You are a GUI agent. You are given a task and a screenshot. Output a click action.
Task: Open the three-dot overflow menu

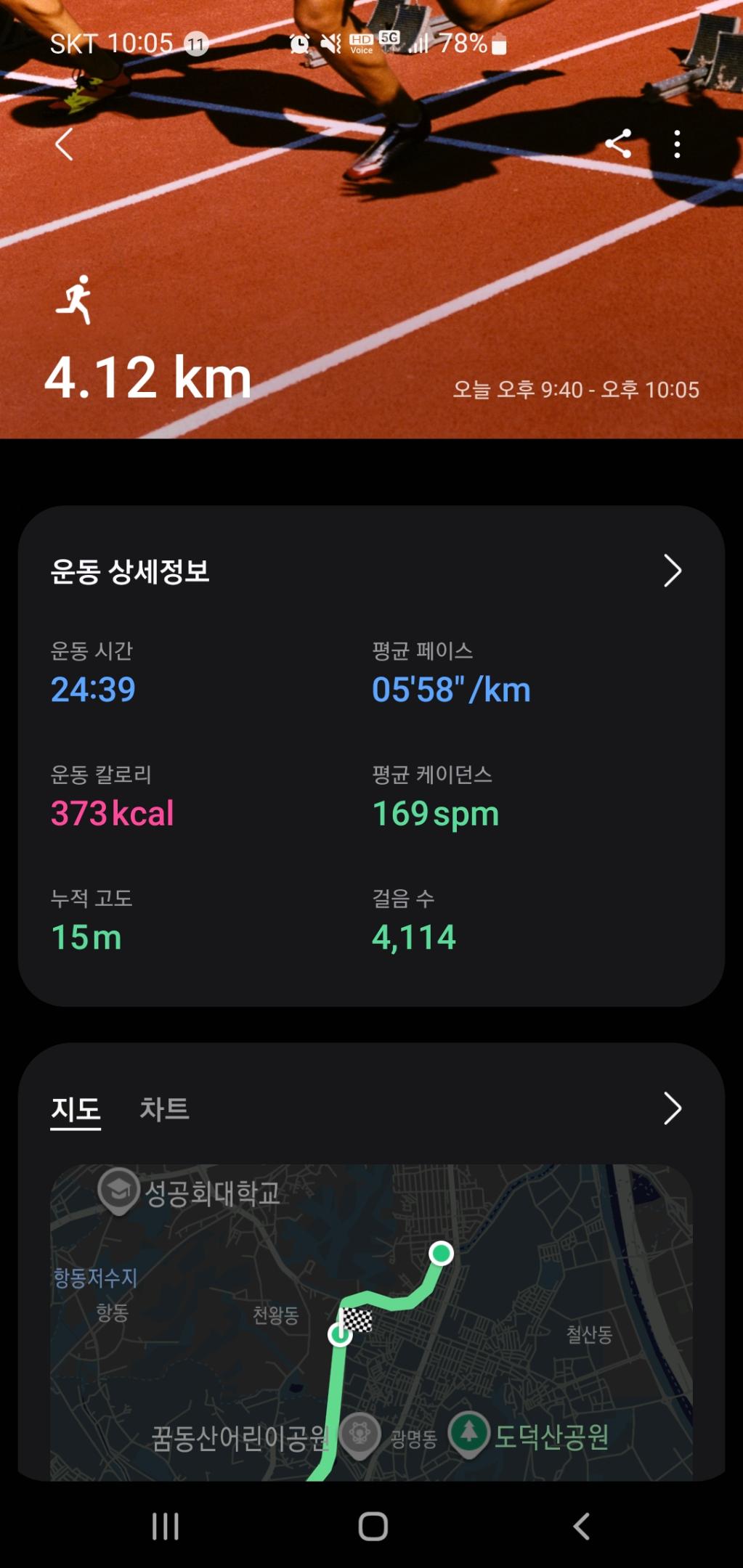click(677, 144)
